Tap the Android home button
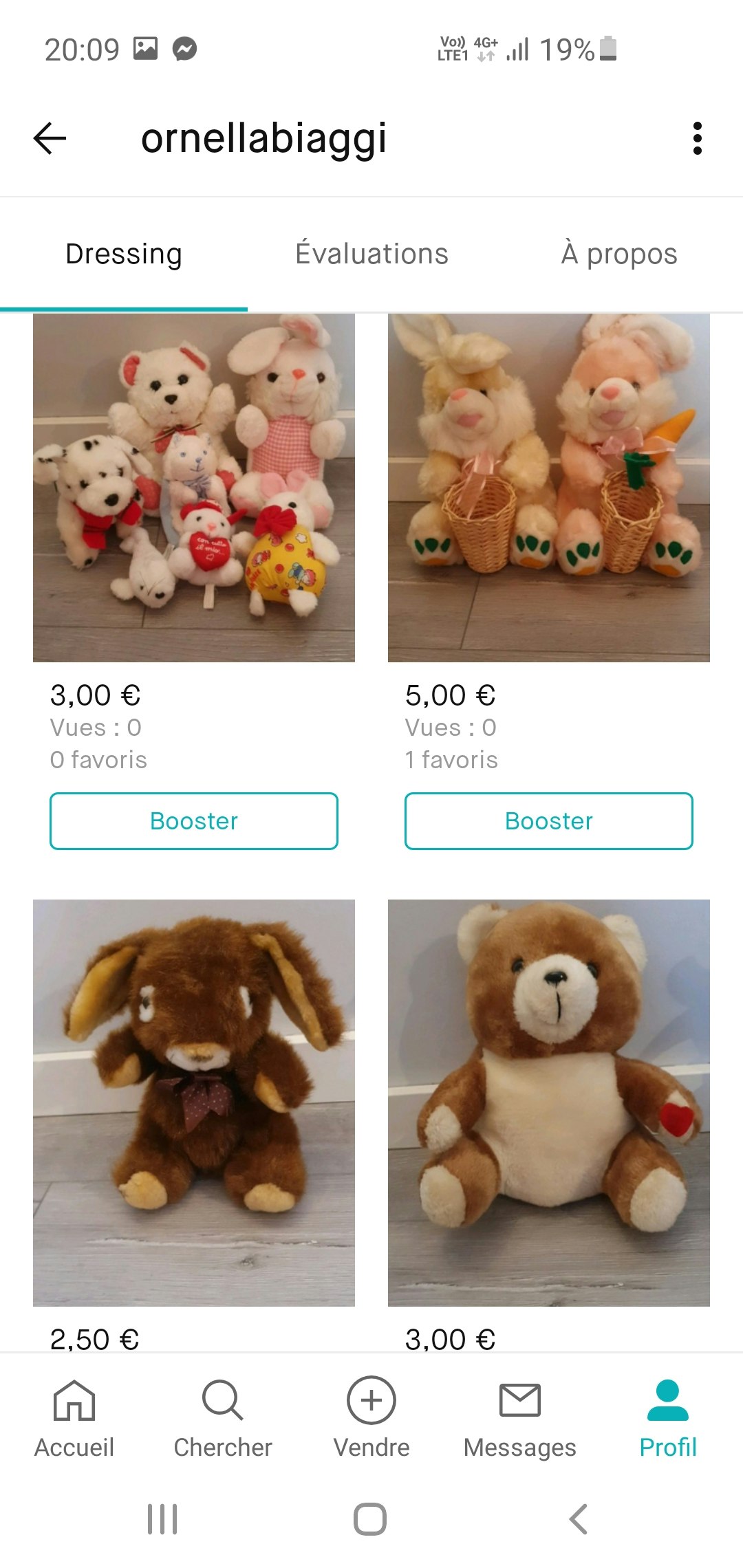Viewport: 743px width, 1568px height. [369, 1521]
